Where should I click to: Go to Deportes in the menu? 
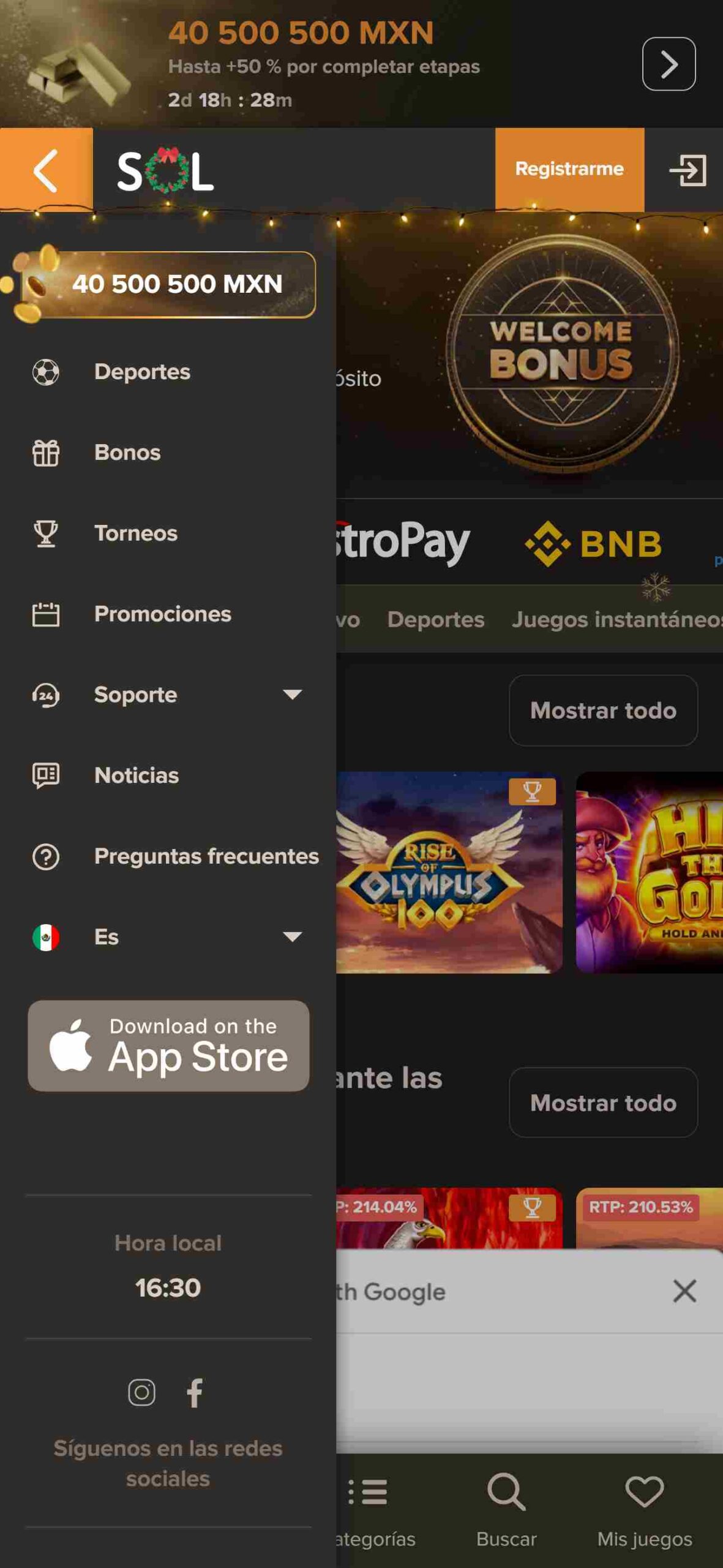tap(142, 372)
